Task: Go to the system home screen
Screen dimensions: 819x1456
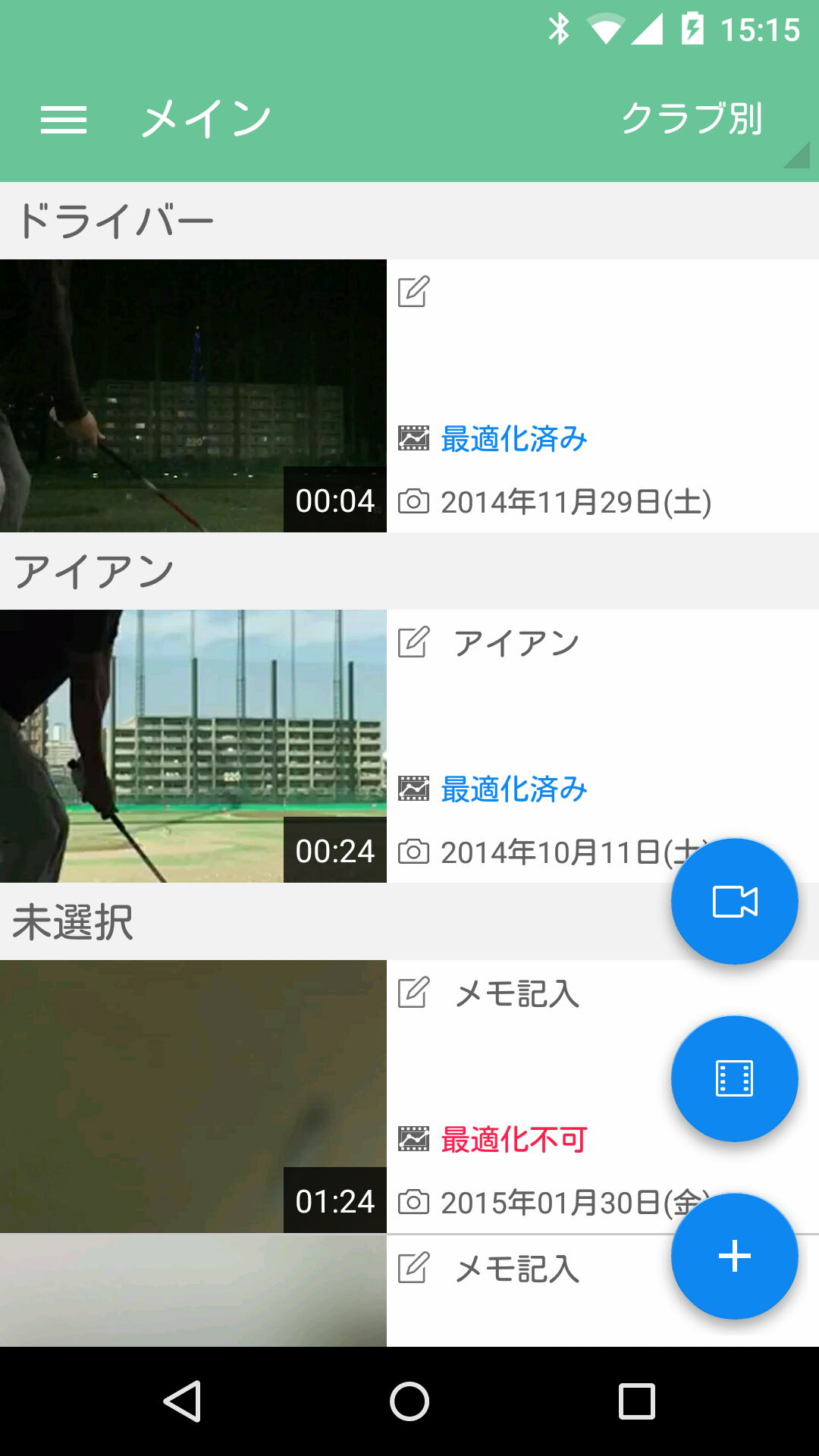Action: pos(409,1401)
